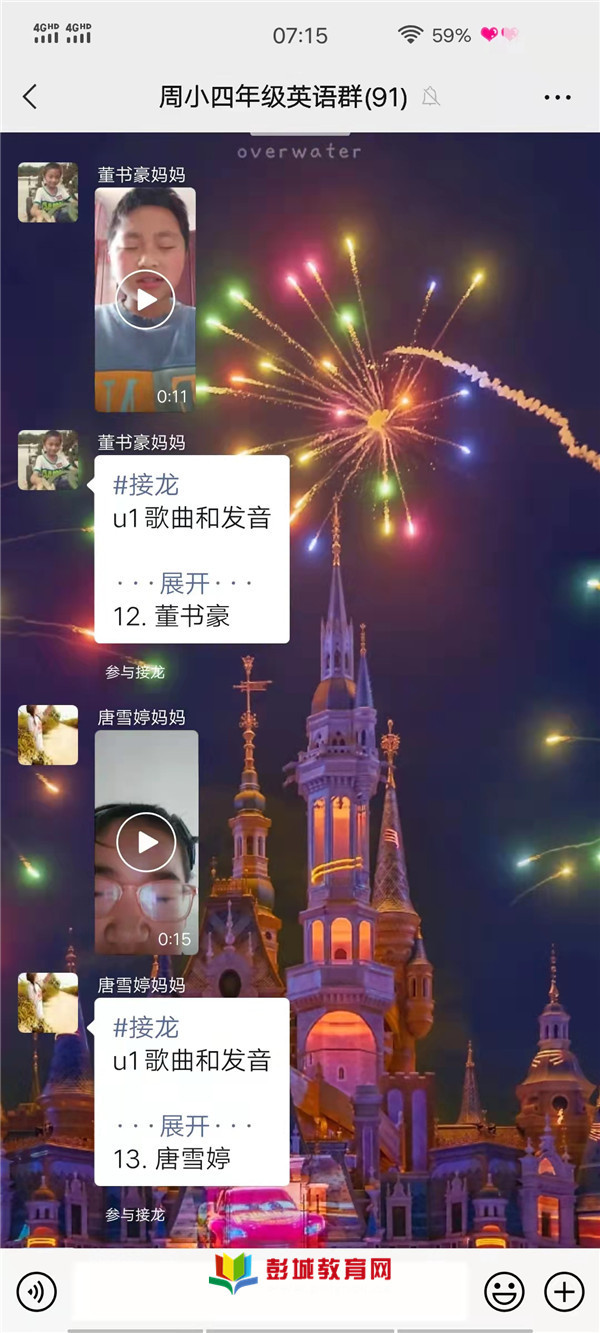
Task: Open the emoji picker
Action: pyautogui.click(x=504, y=1292)
